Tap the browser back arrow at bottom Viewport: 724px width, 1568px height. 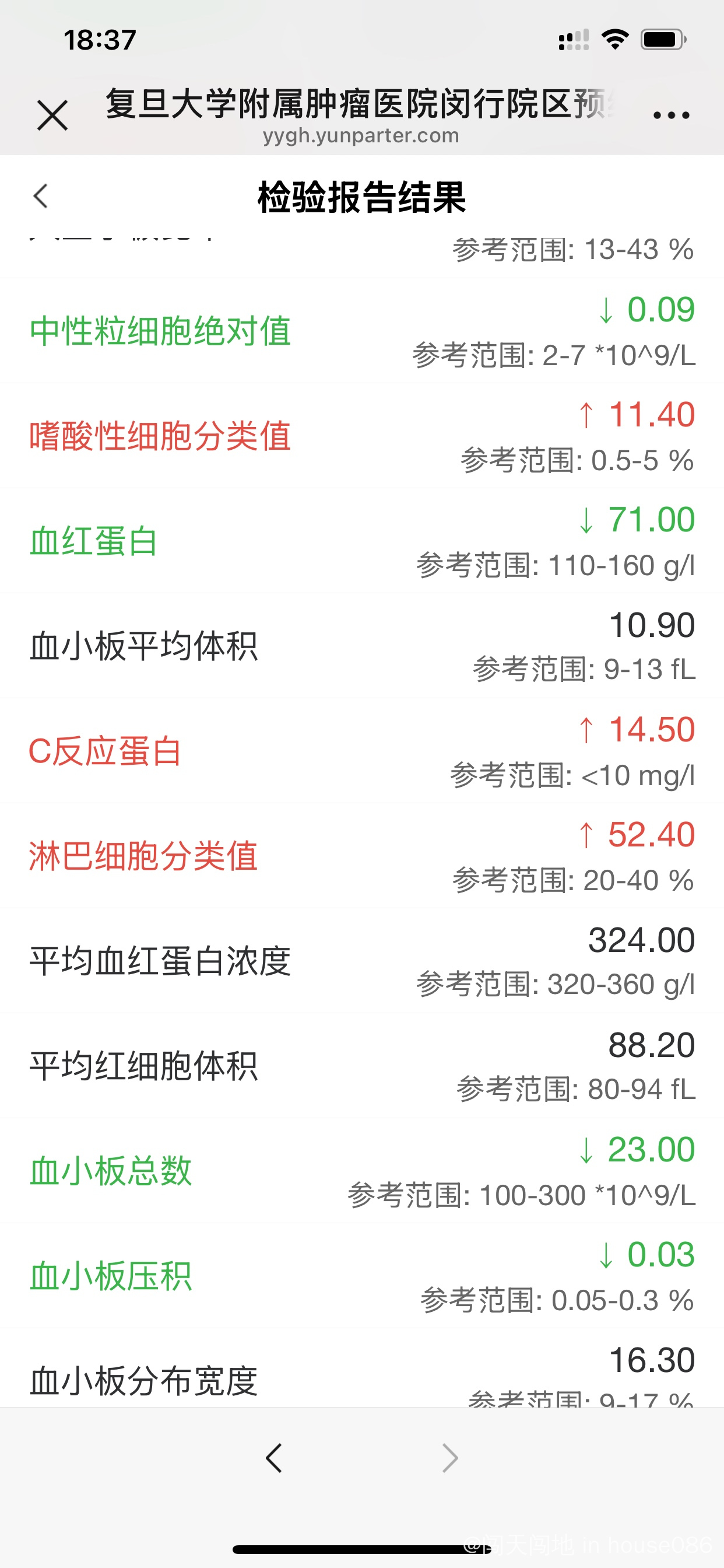(274, 1458)
